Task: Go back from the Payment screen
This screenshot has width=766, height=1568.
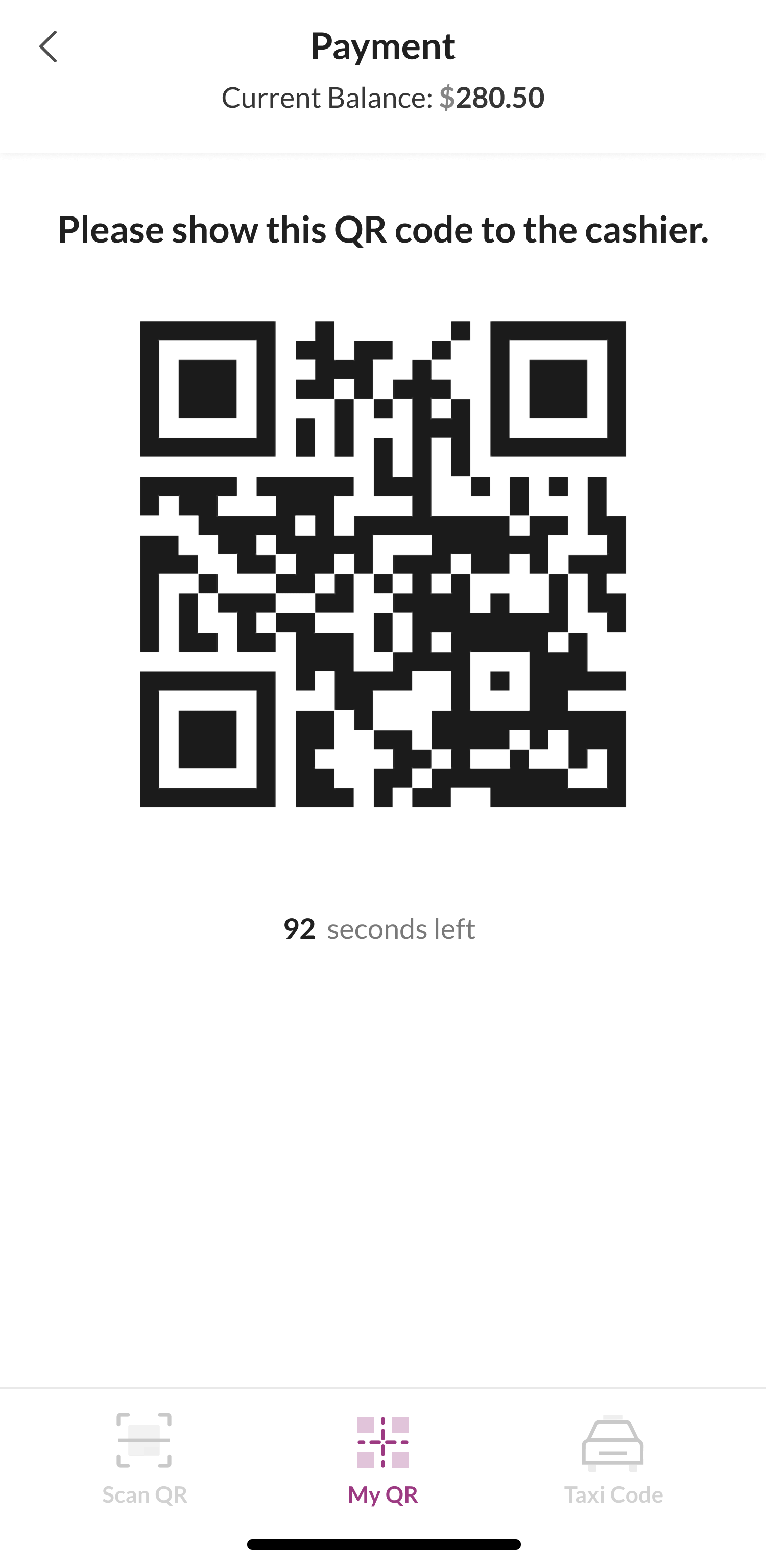Action: (x=48, y=47)
